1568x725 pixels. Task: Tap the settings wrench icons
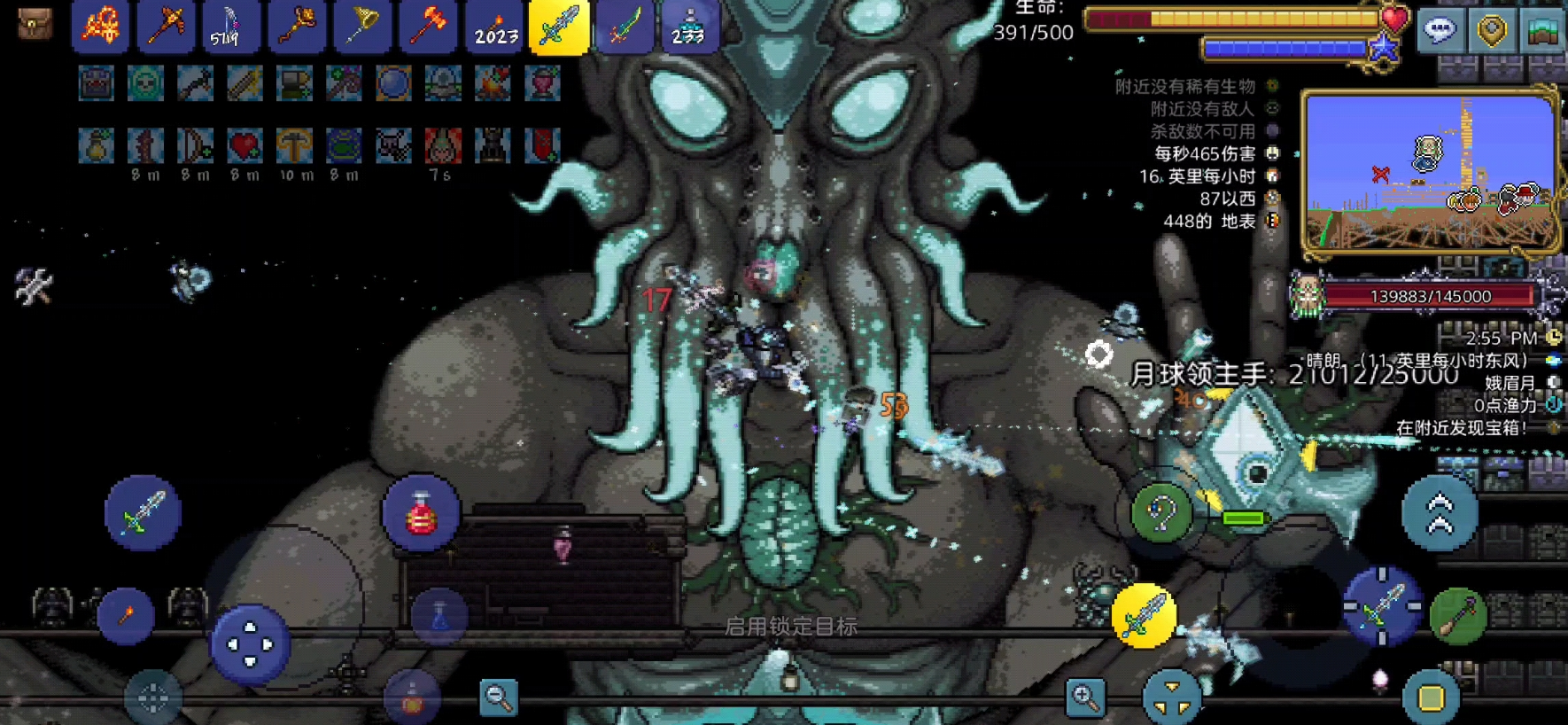pos(34,285)
